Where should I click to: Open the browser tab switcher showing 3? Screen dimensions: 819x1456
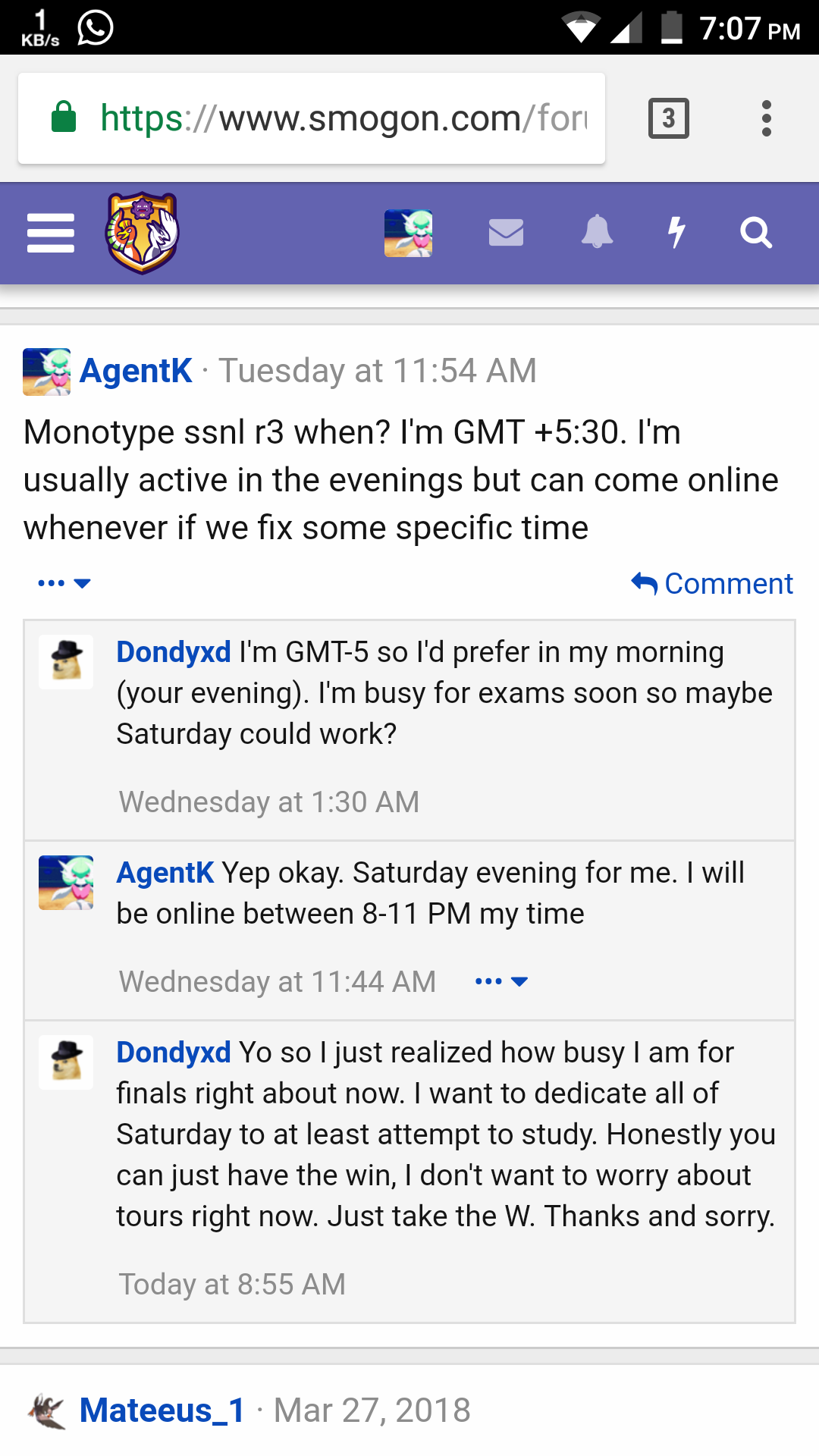[669, 118]
